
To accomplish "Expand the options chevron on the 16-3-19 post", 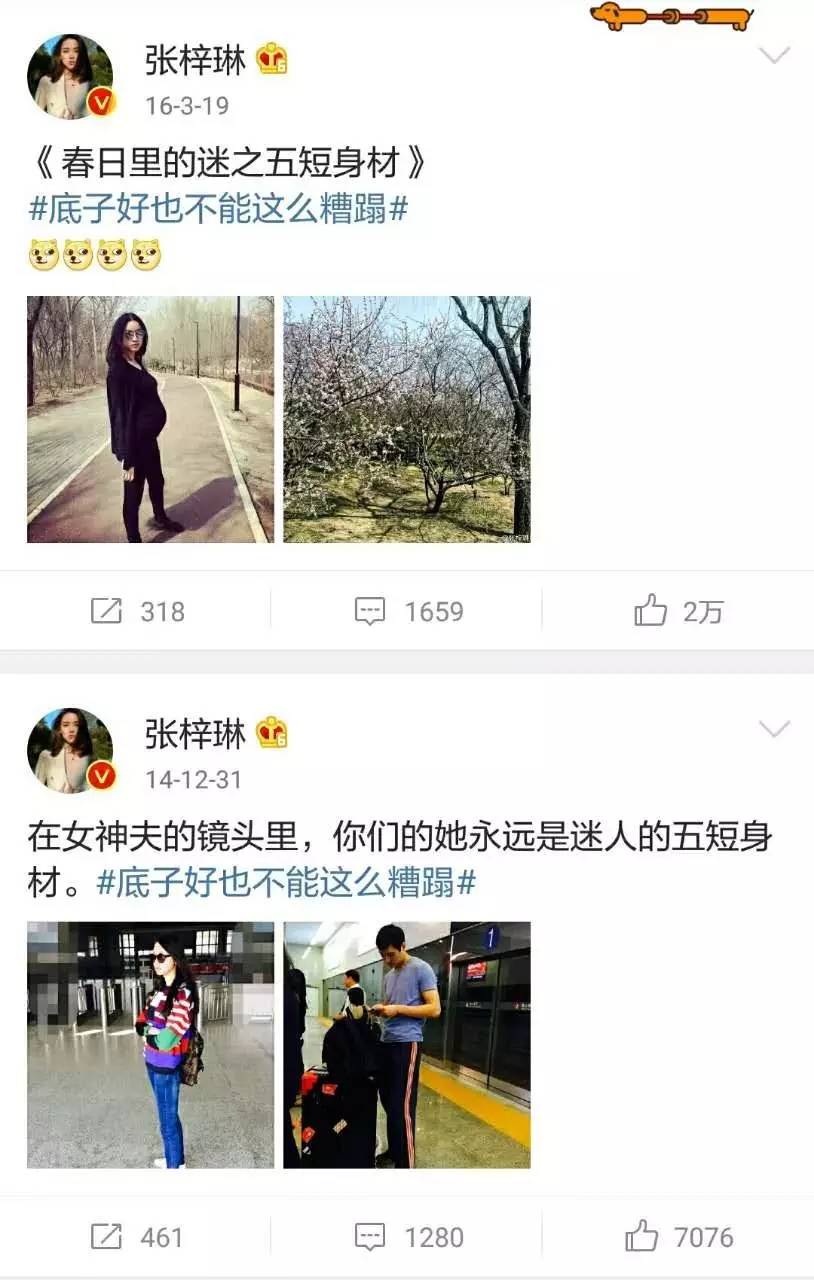I will (x=775, y=56).
